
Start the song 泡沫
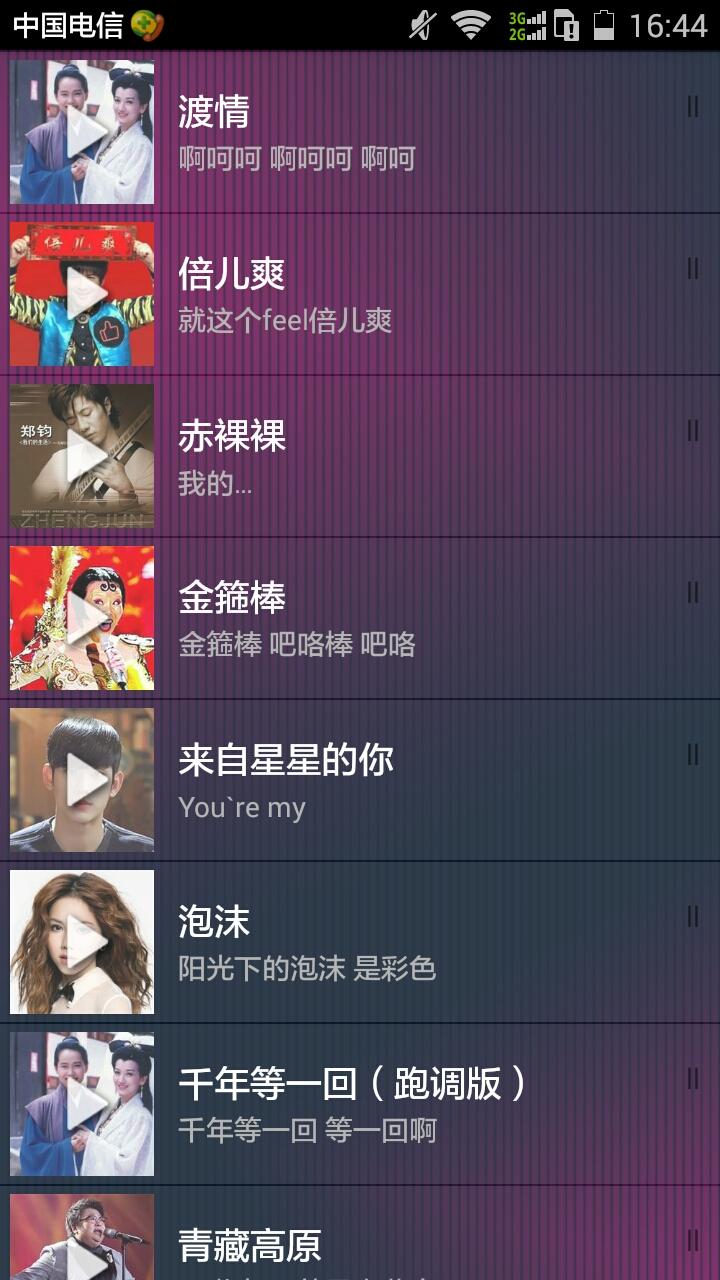pyautogui.click(x=82, y=942)
